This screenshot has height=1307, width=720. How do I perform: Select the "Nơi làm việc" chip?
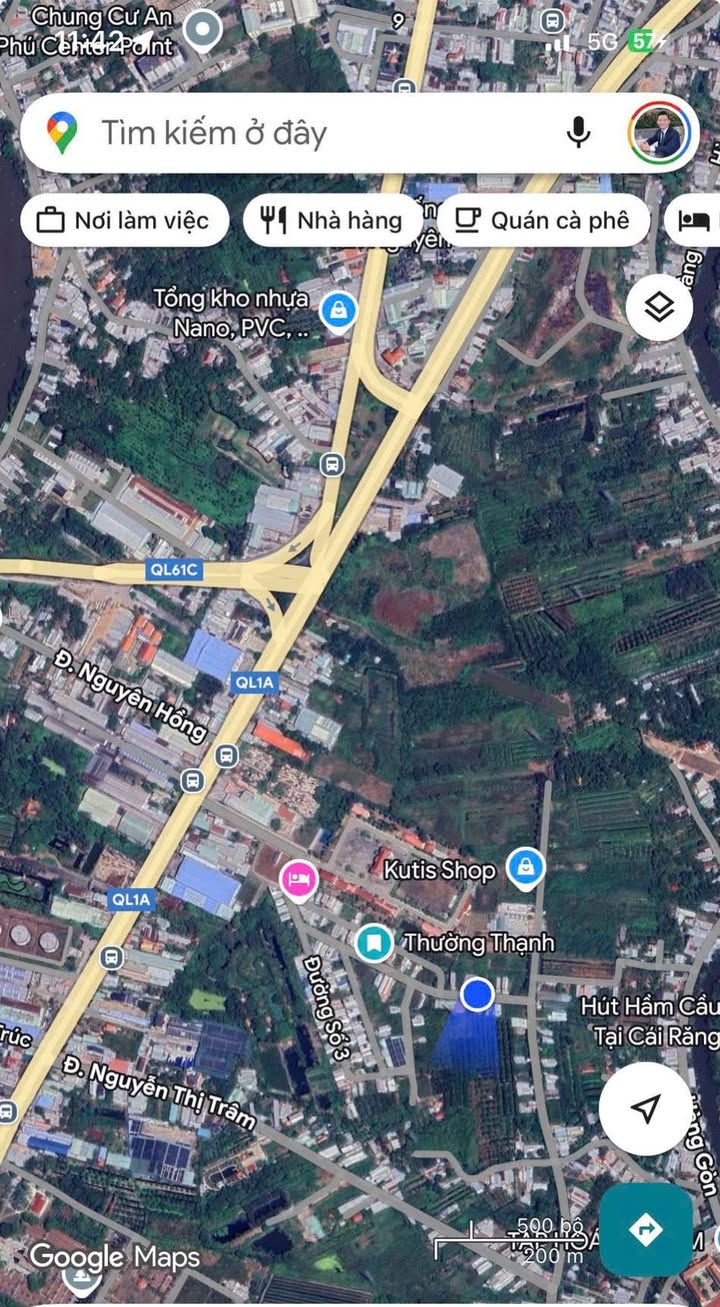(x=125, y=221)
